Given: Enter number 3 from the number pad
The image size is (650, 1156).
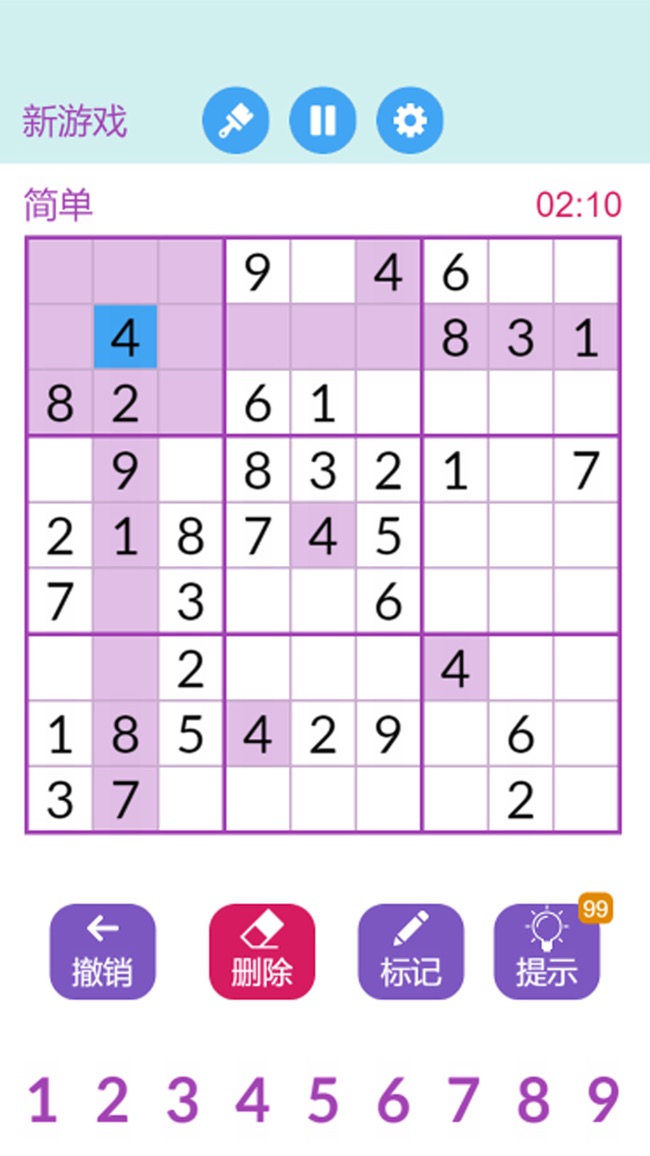Looking at the screenshot, I should point(183,1100).
